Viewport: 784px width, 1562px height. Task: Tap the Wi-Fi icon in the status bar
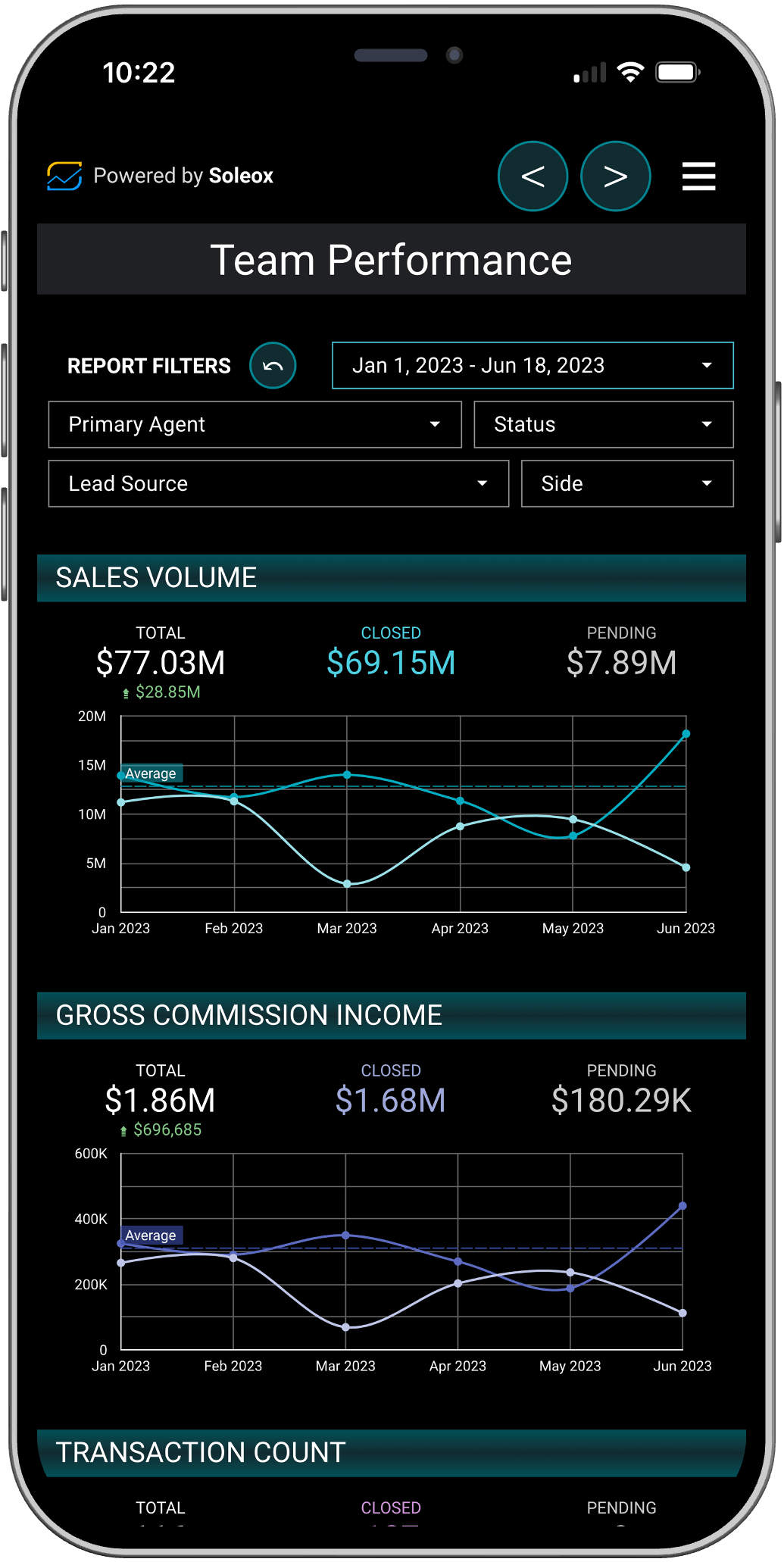(x=631, y=71)
